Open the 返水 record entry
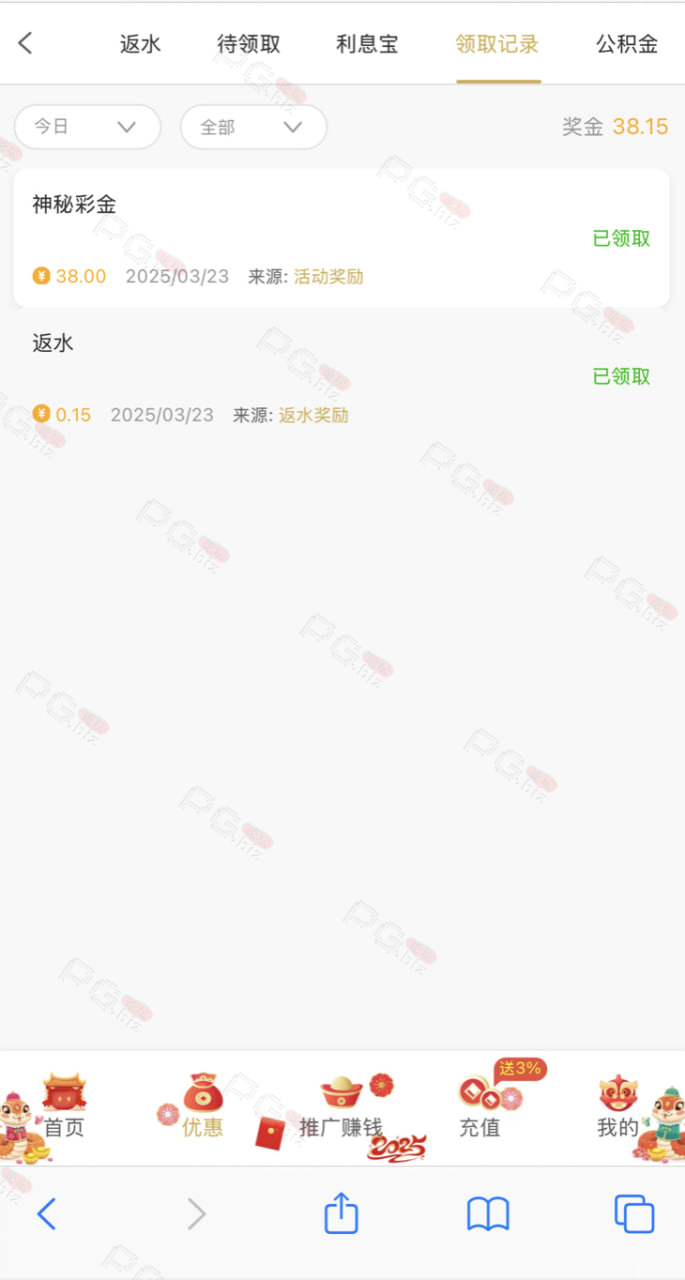The image size is (685, 1280). click(x=342, y=377)
